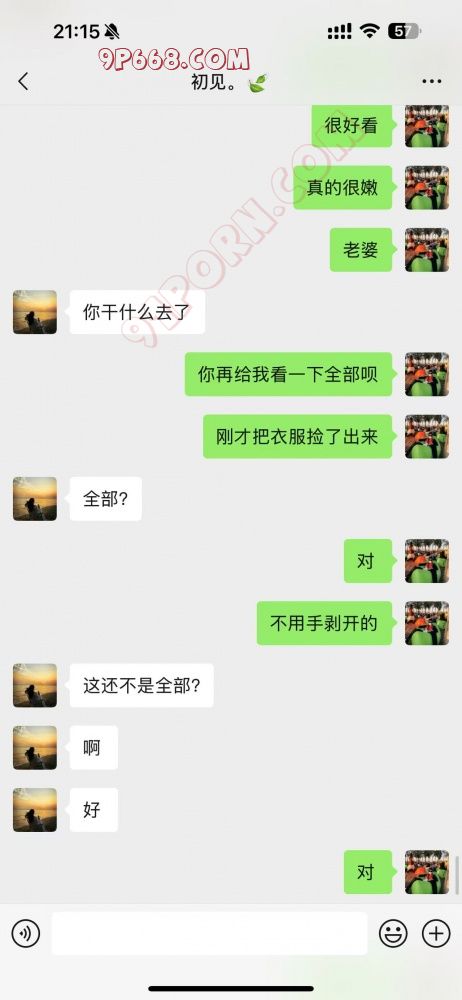The height and width of the screenshot is (1000, 462).
Task: Switch to voice message input
Action: (26, 934)
